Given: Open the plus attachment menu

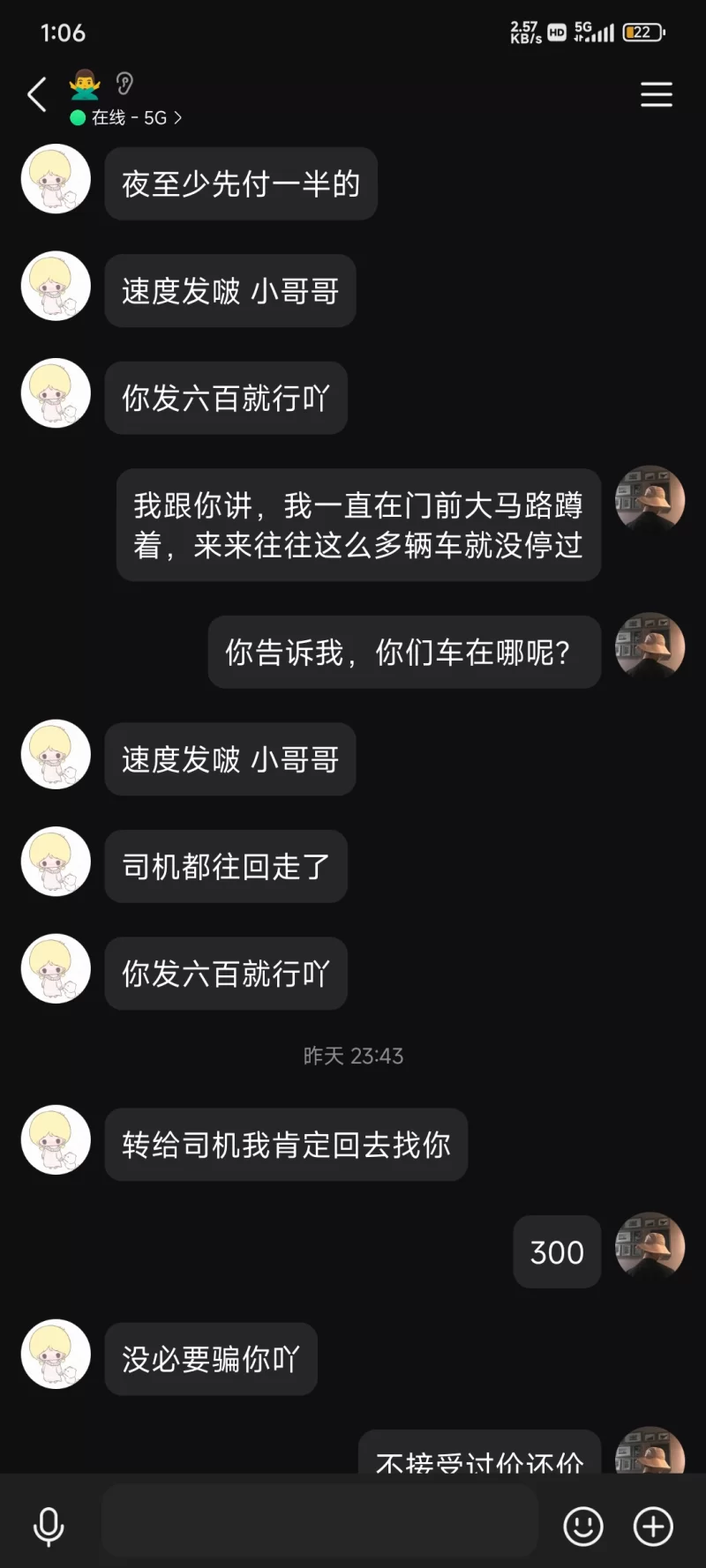Looking at the screenshot, I should pos(653,1527).
